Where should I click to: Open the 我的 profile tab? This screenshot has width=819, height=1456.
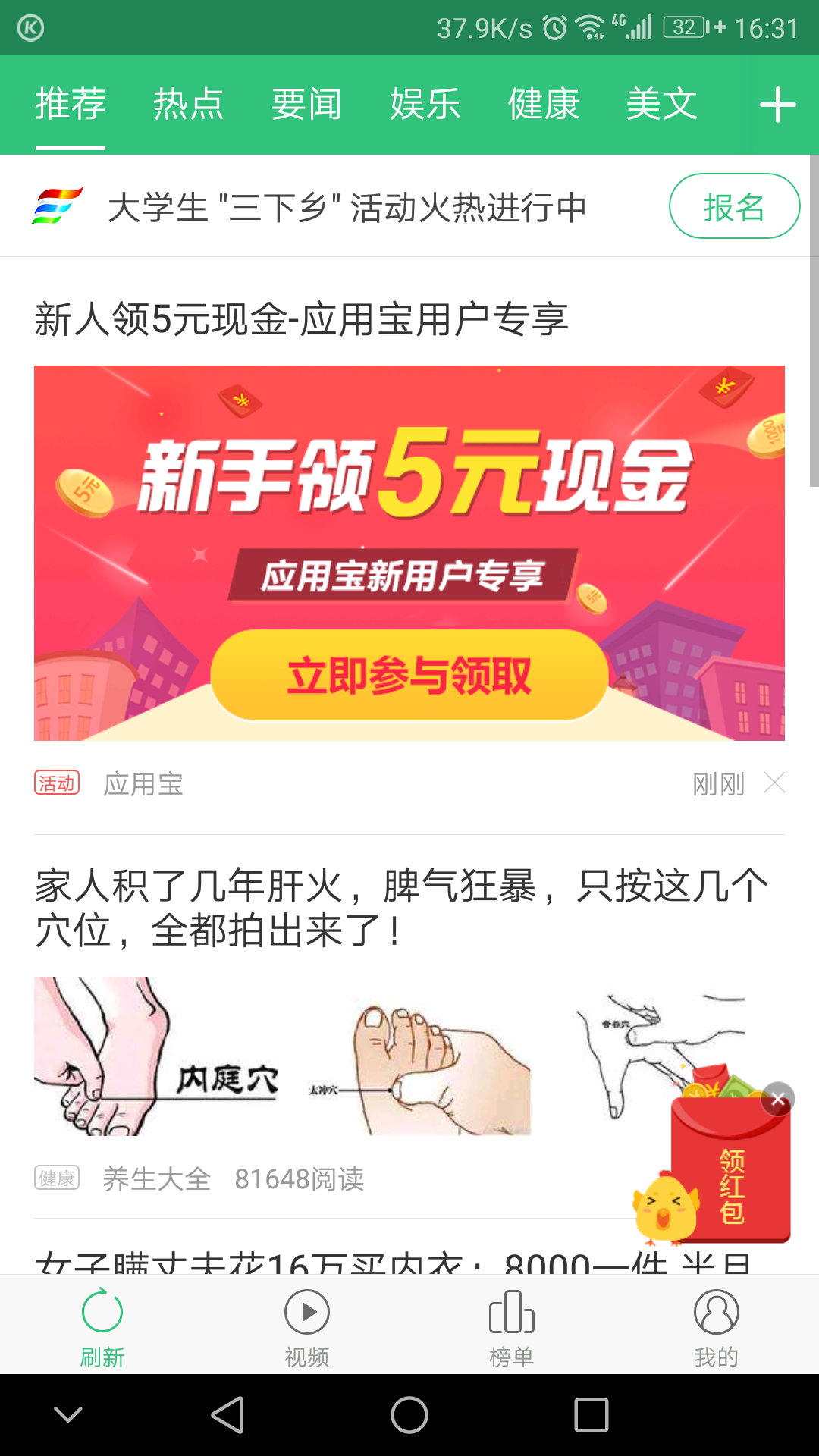(716, 1327)
